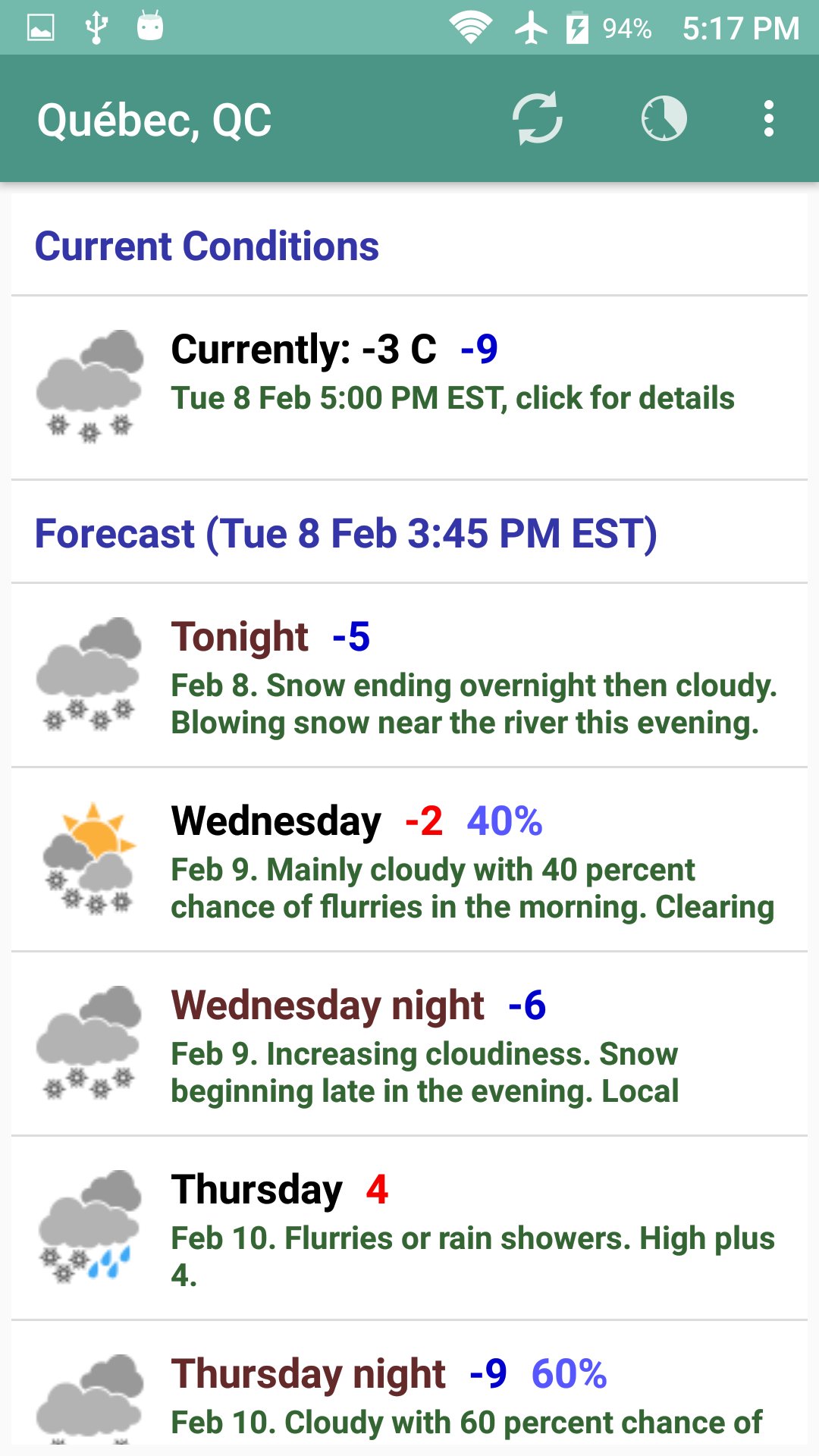
Task: Refresh the weather data
Action: coord(539,118)
